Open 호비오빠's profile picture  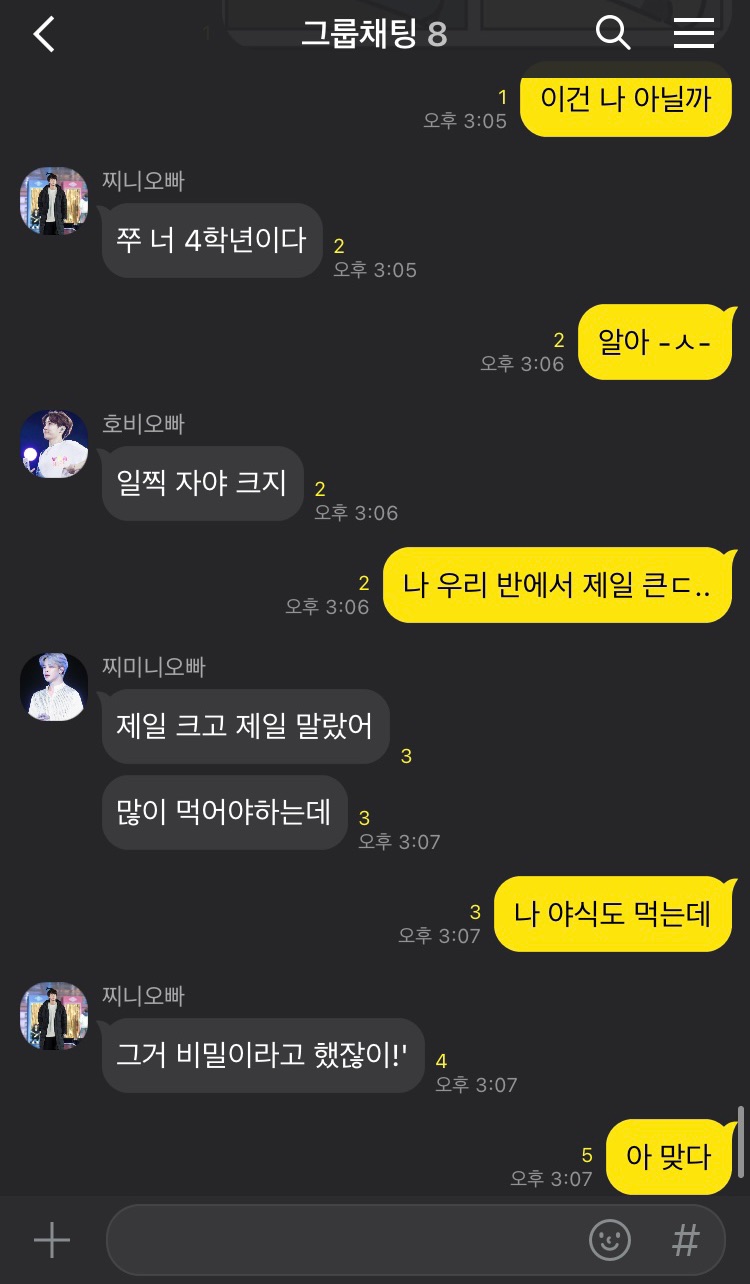54,443
